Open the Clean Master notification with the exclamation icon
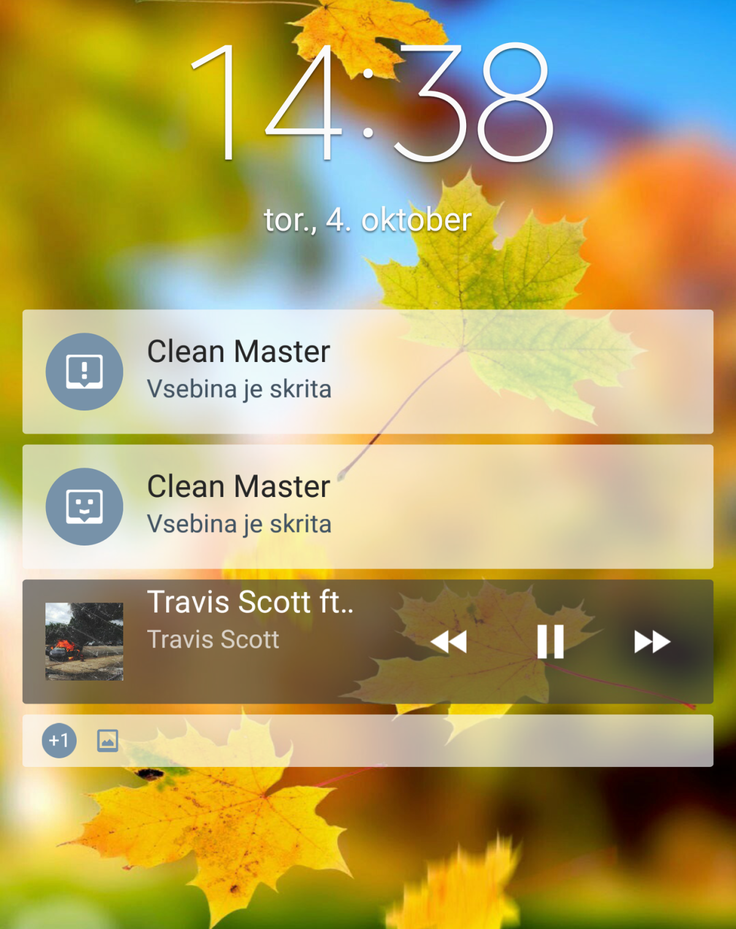 367,371
